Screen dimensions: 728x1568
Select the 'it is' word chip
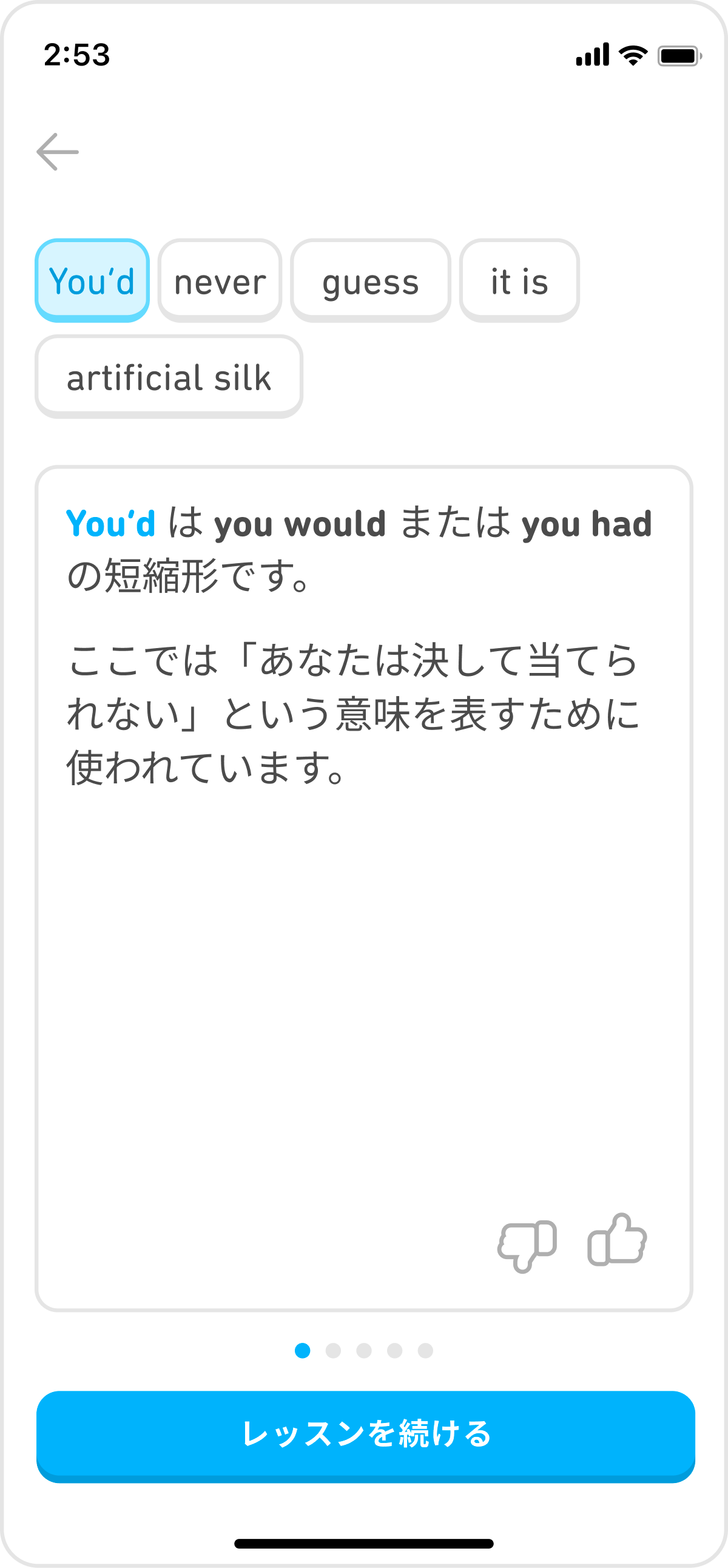tap(519, 280)
